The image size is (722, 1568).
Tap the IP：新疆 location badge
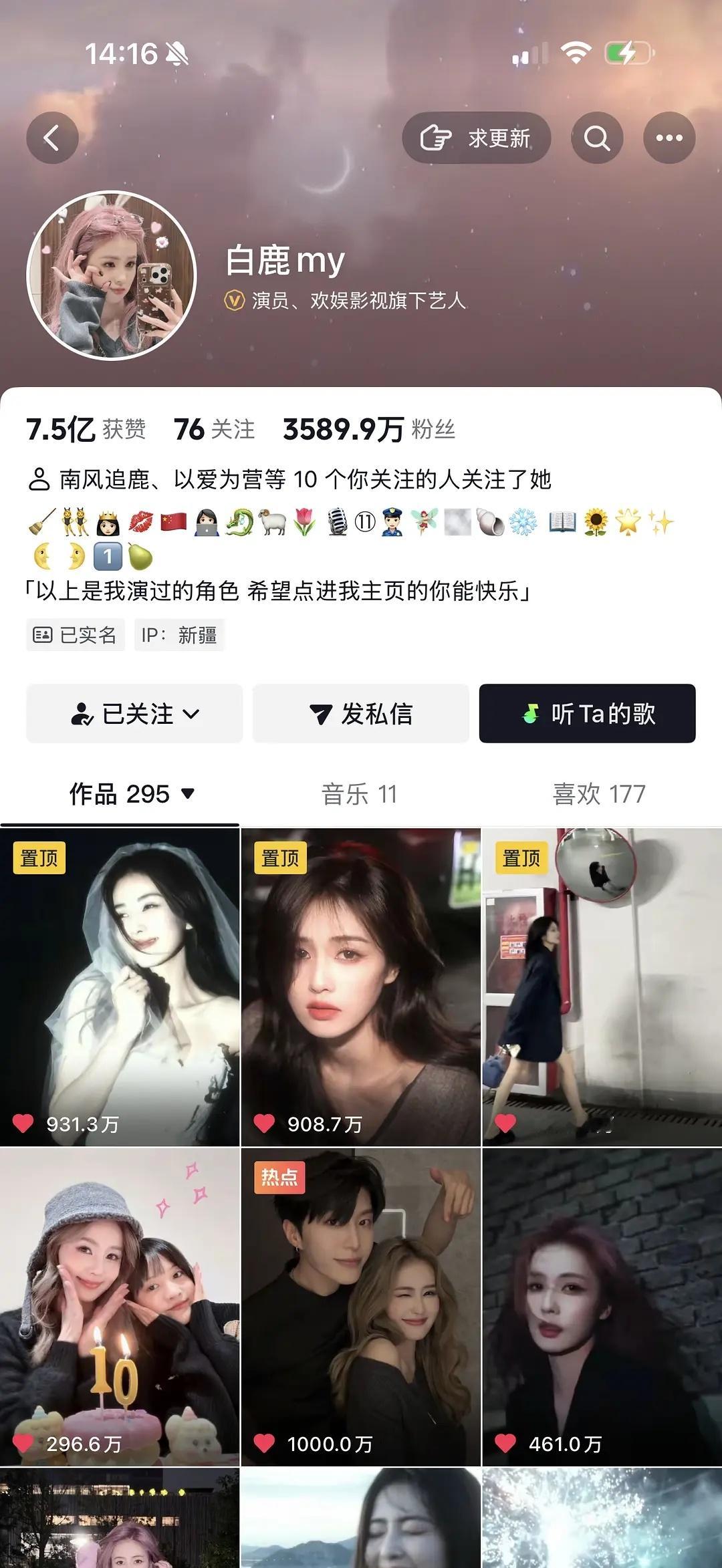(x=180, y=636)
